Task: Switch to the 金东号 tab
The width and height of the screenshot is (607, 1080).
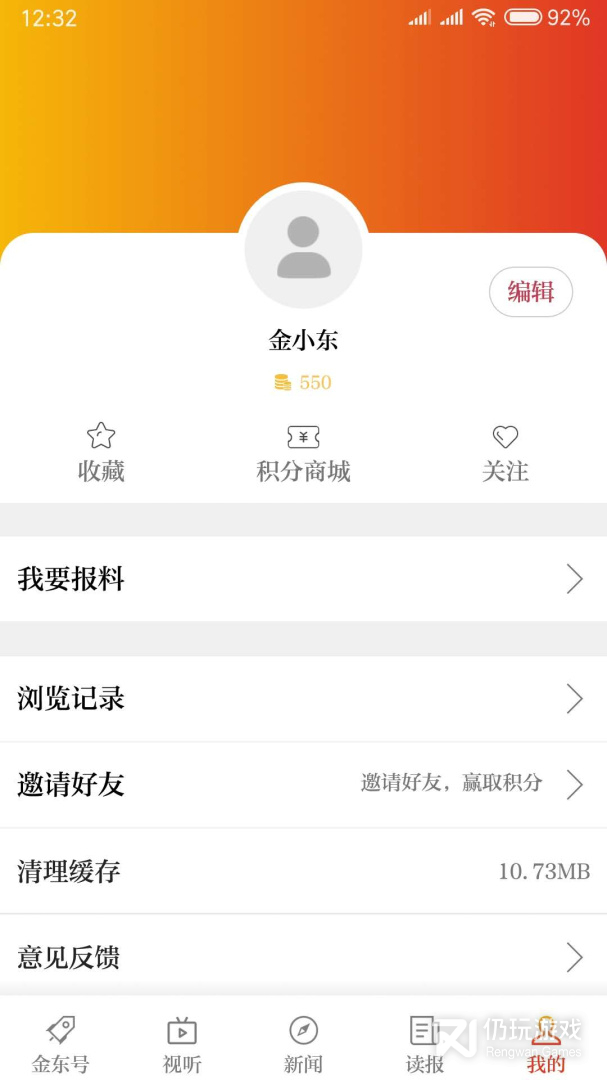Action: (61, 1044)
